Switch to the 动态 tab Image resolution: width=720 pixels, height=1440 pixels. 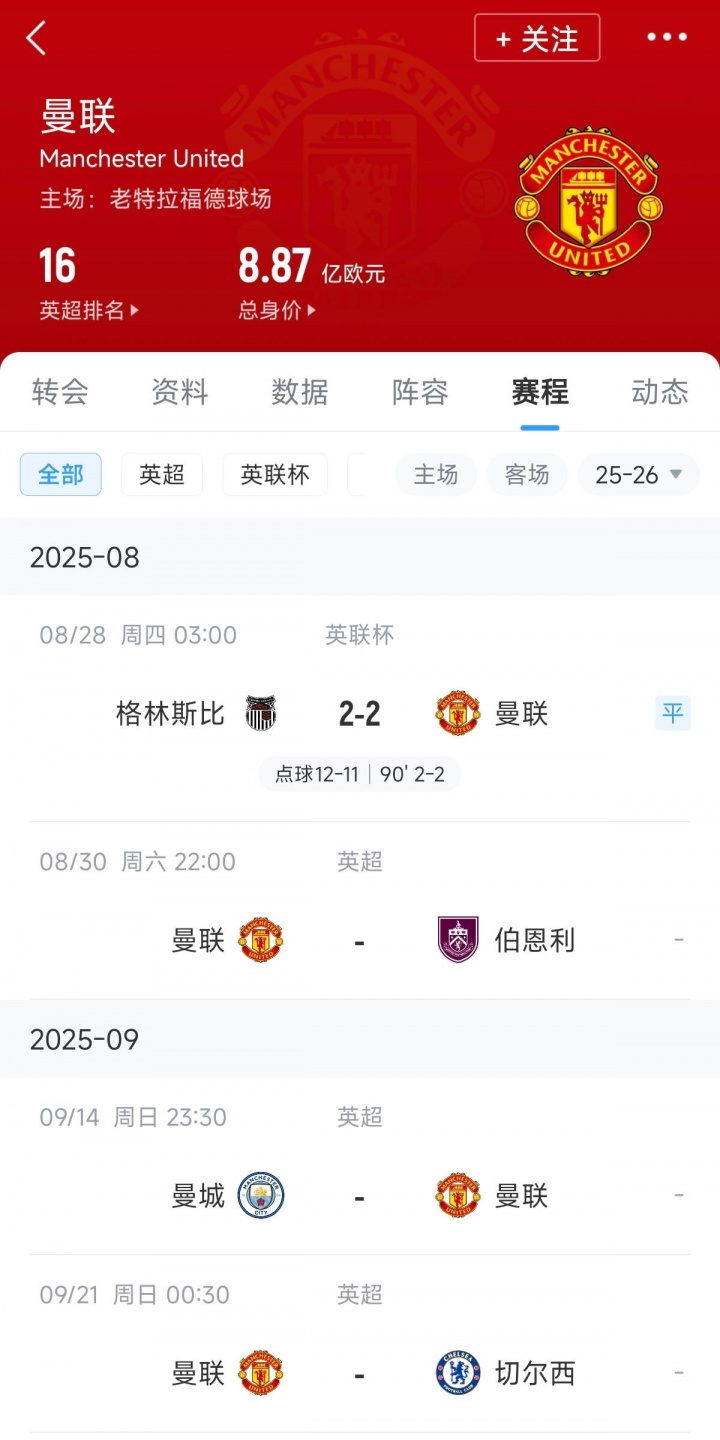coord(660,392)
